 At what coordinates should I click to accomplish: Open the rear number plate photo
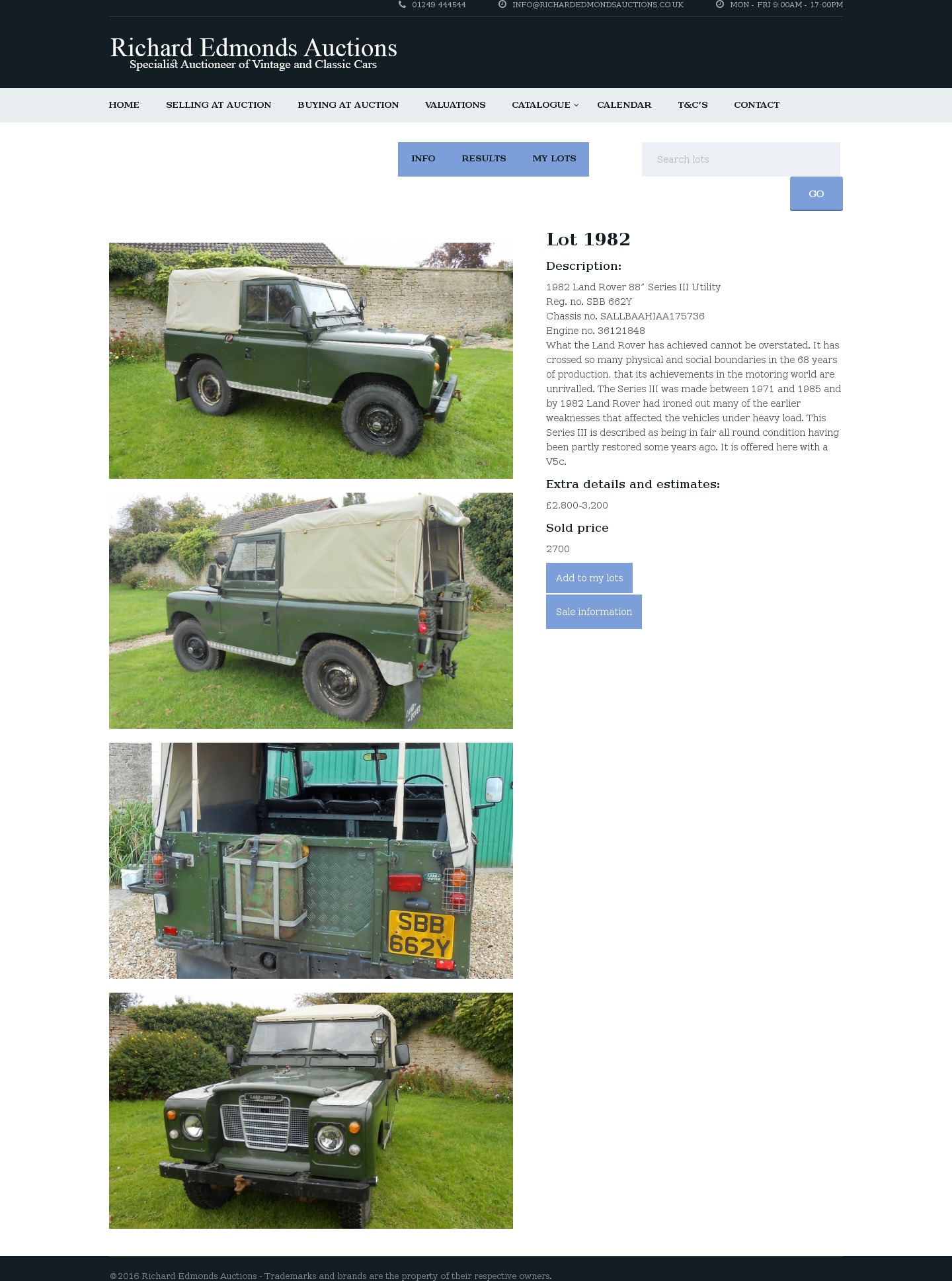click(x=311, y=860)
